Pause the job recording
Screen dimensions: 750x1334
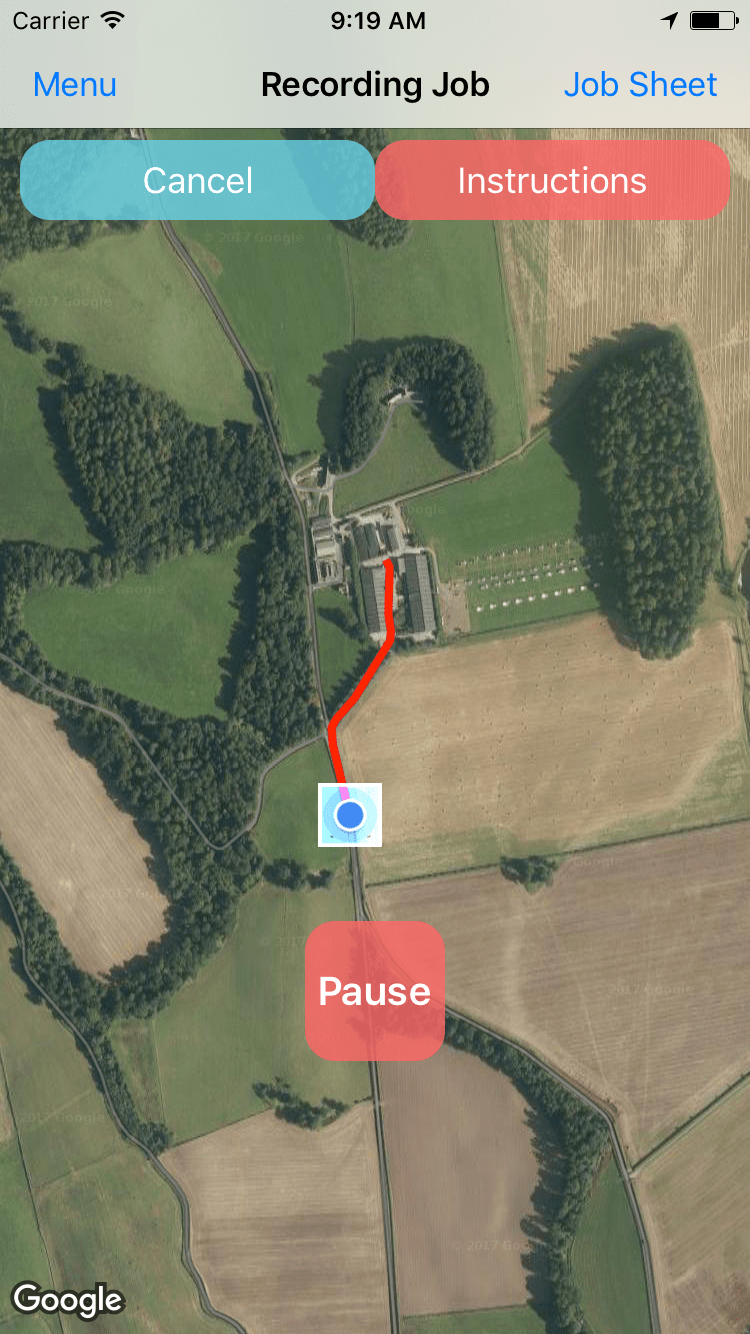[374, 991]
